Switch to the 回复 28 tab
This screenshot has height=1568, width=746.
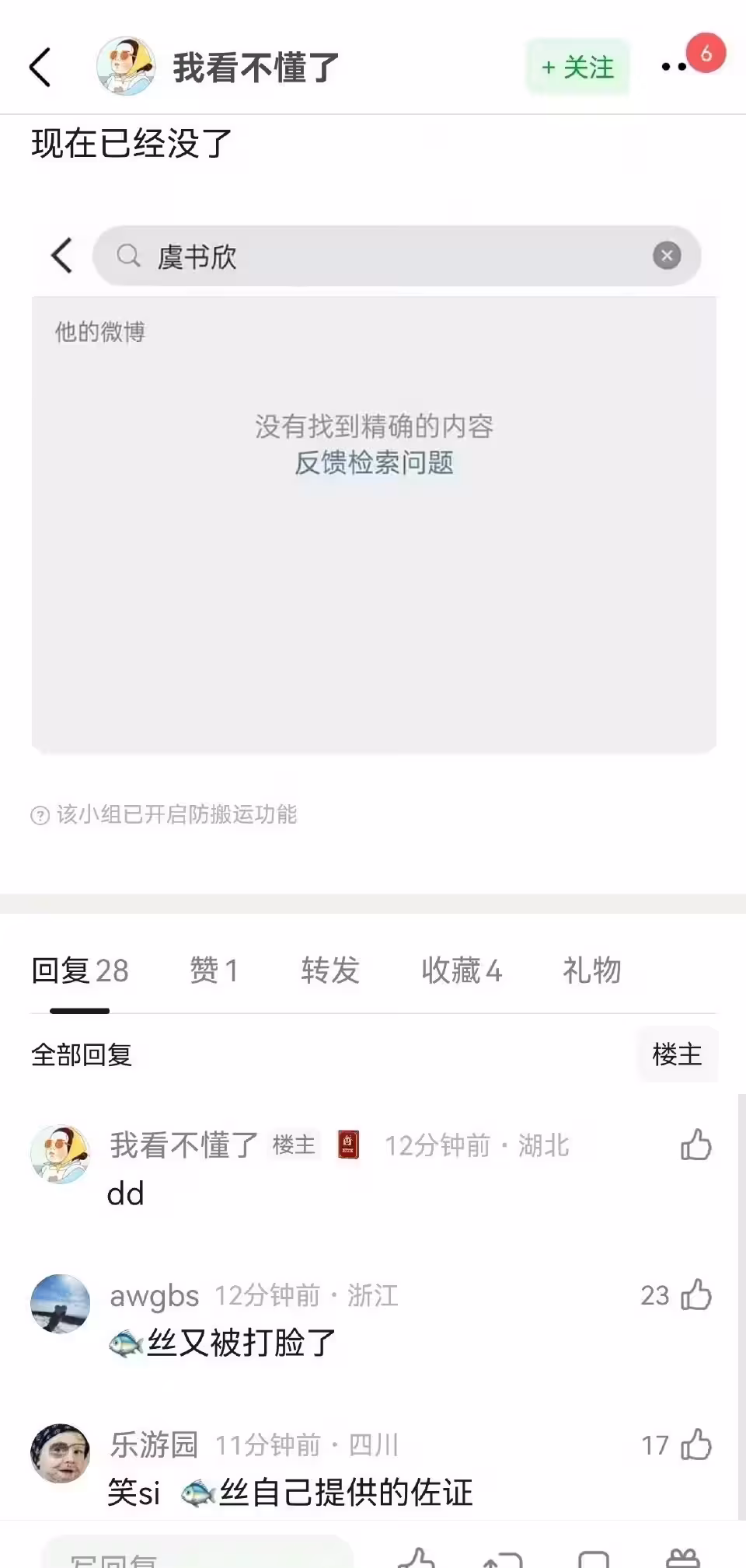point(80,970)
